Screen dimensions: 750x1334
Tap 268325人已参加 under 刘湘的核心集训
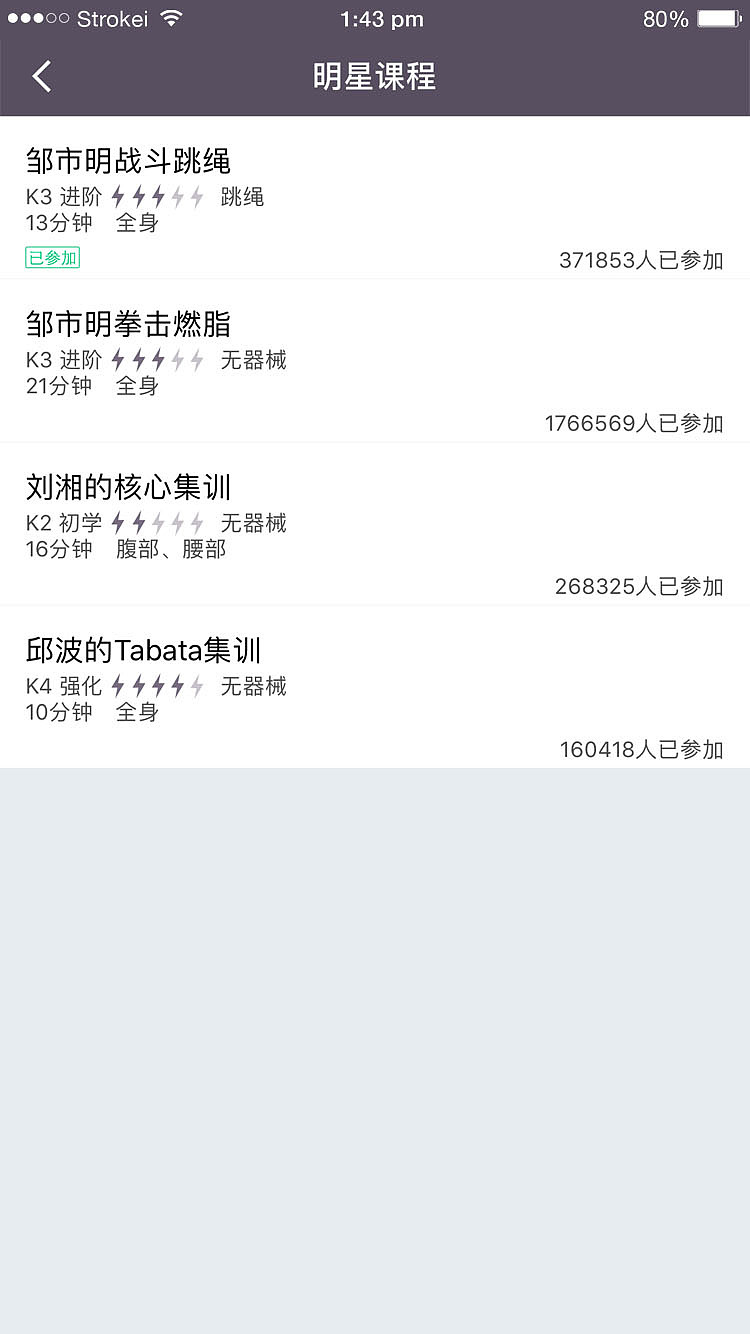coord(640,587)
